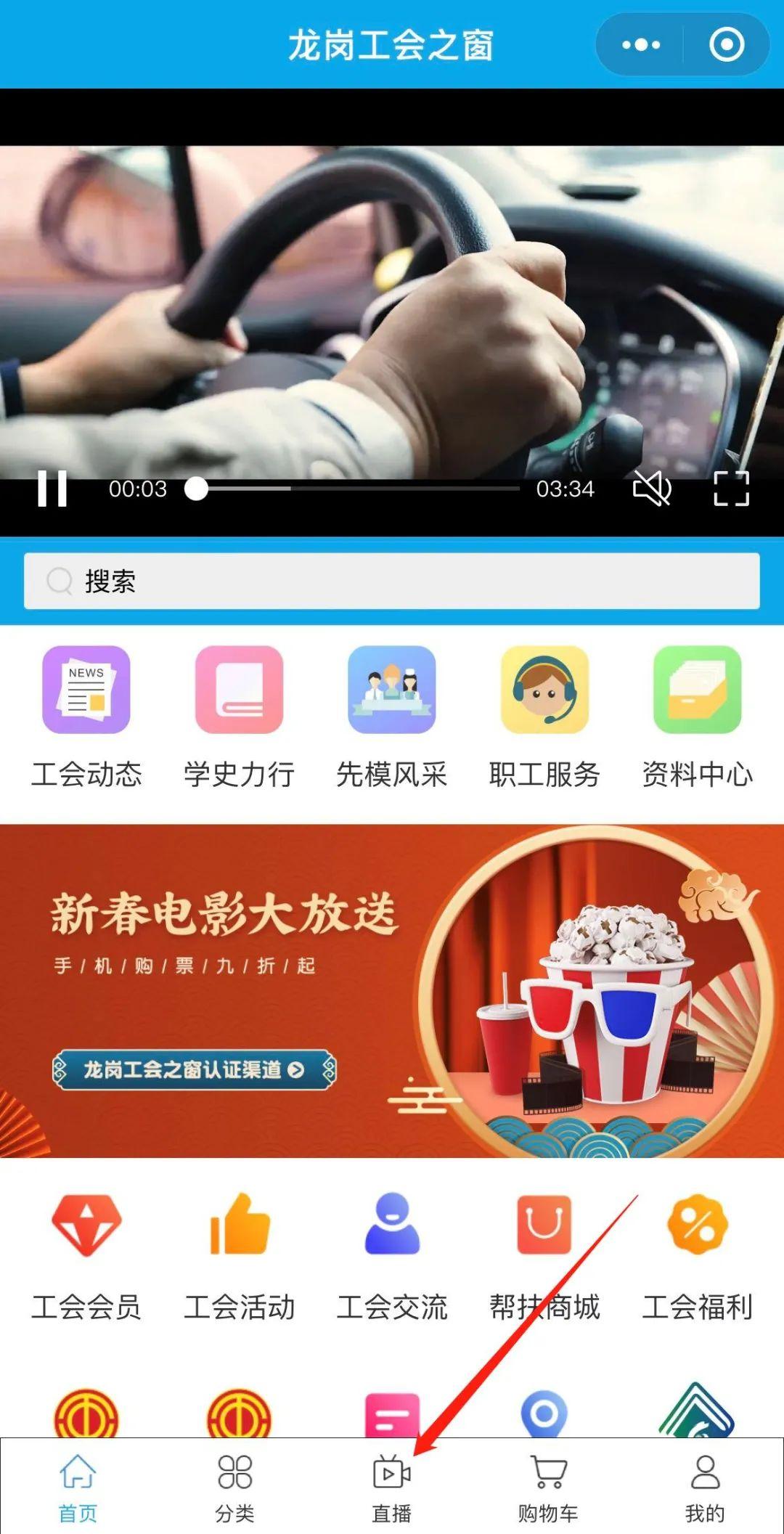Open 职工服务 section
The height and width of the screenshot is (1534, 784).
[x=544, y=715]
